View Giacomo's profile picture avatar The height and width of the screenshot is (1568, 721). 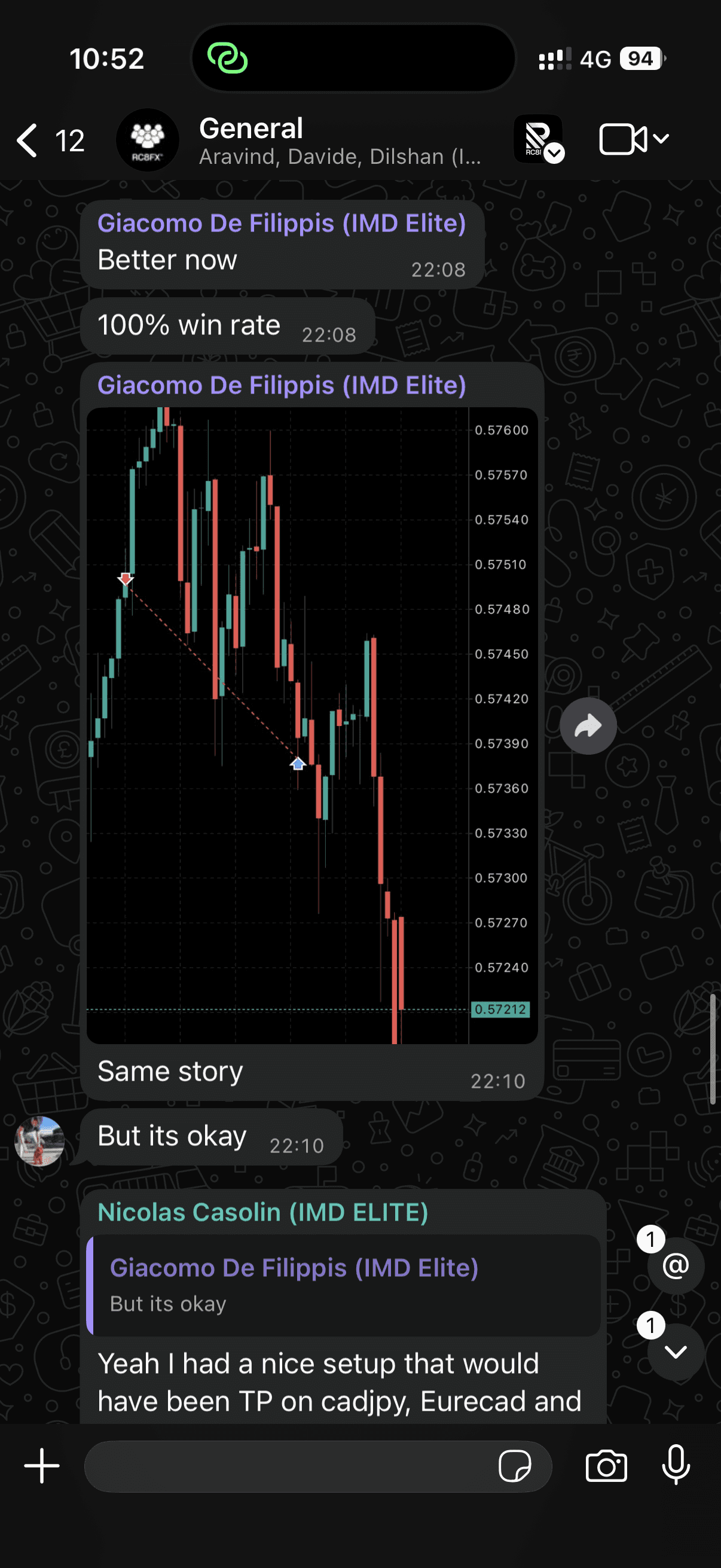click(x=39, y=1140)
